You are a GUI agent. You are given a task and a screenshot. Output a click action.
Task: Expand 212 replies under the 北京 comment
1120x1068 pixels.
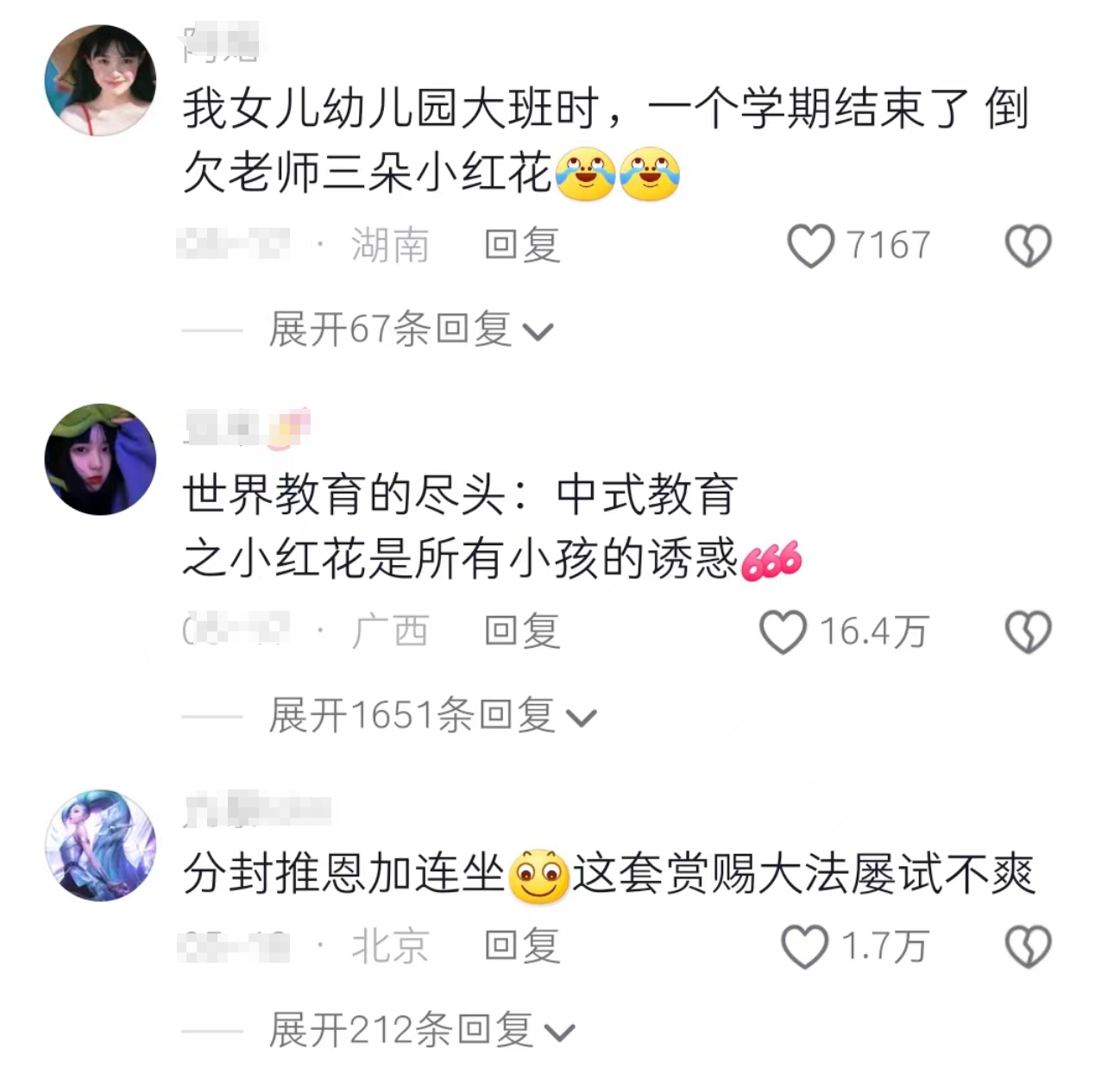tap(421, 1030)
